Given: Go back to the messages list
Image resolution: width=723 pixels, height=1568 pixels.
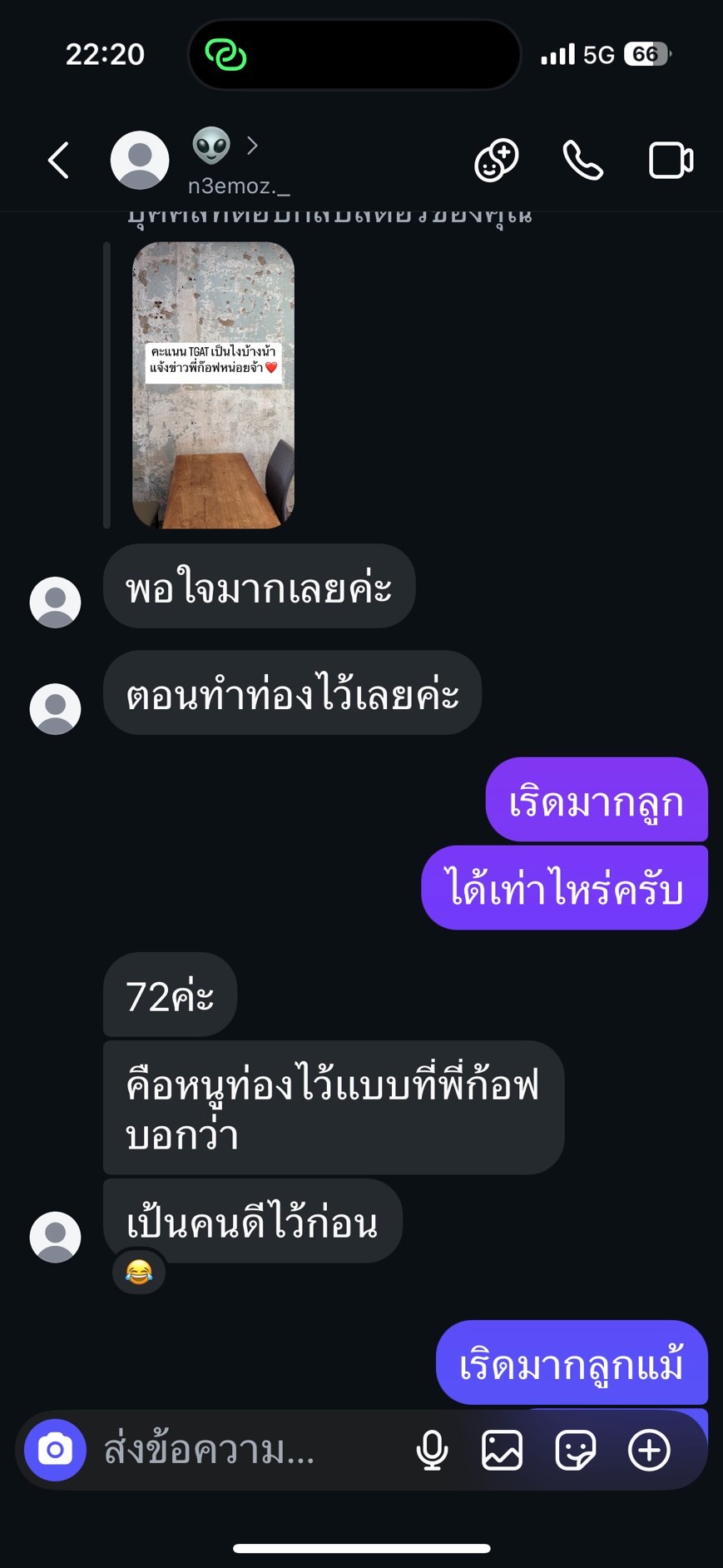Looking at the screenshot, I should pyautogui.click(x=58, y=161).
